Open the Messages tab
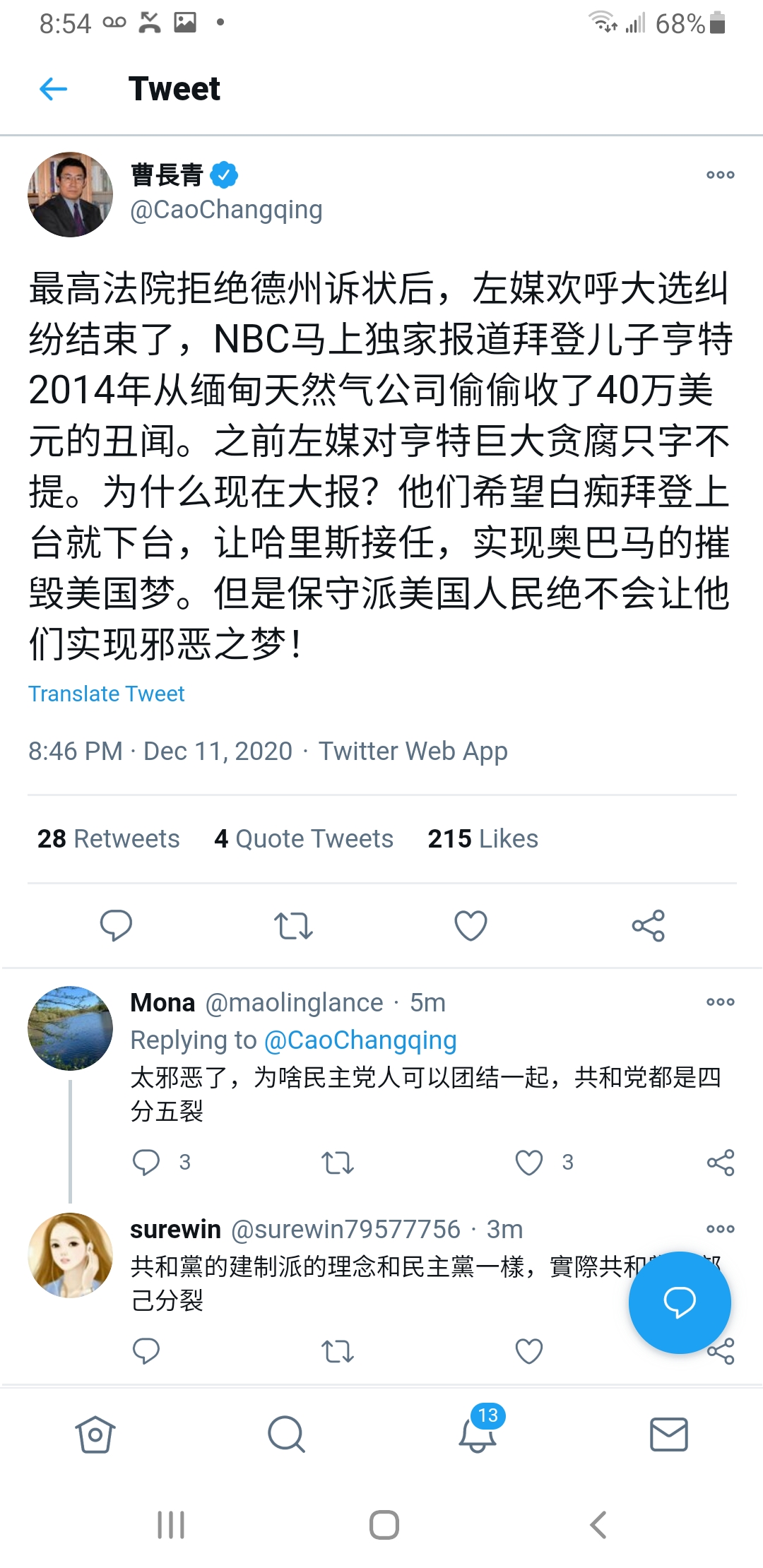Viewport: 763px width, 1568px height. click(x=668, y=1434)
